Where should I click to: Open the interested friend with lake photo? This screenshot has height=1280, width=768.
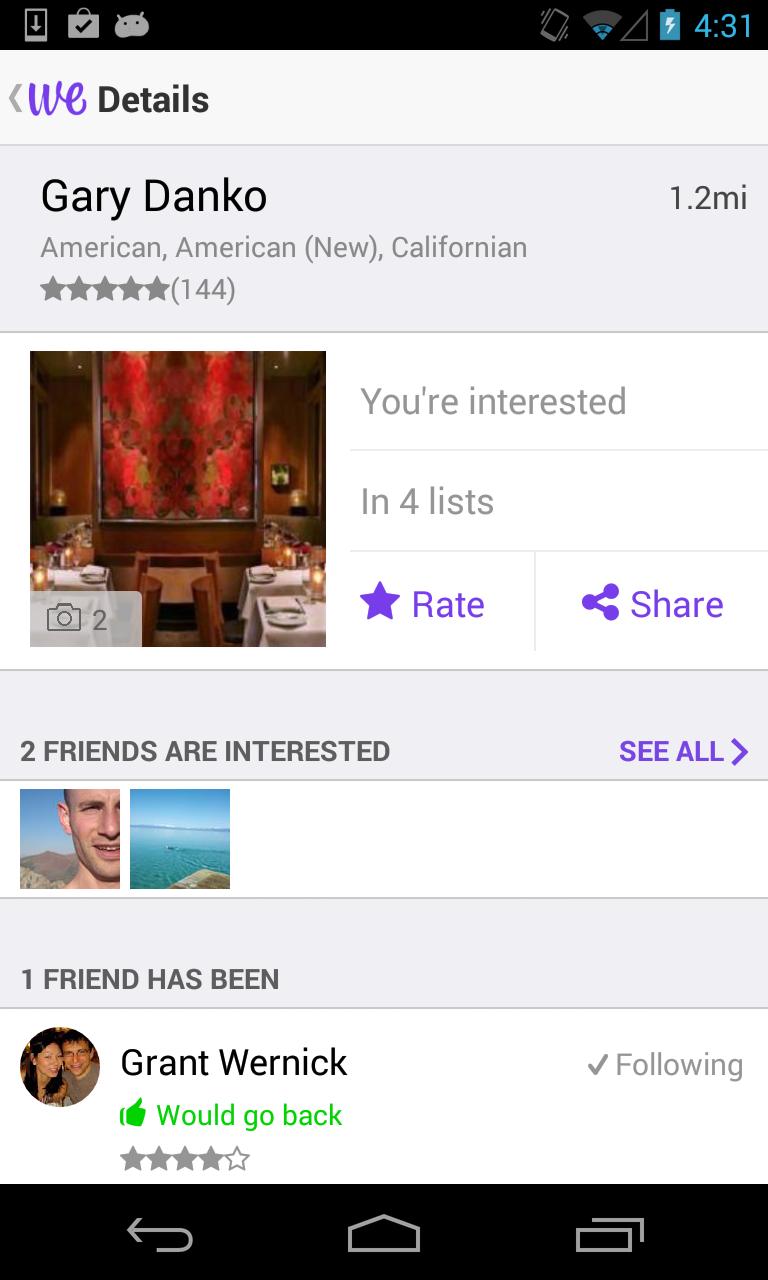pyautogui.click(x=180, y=839)
